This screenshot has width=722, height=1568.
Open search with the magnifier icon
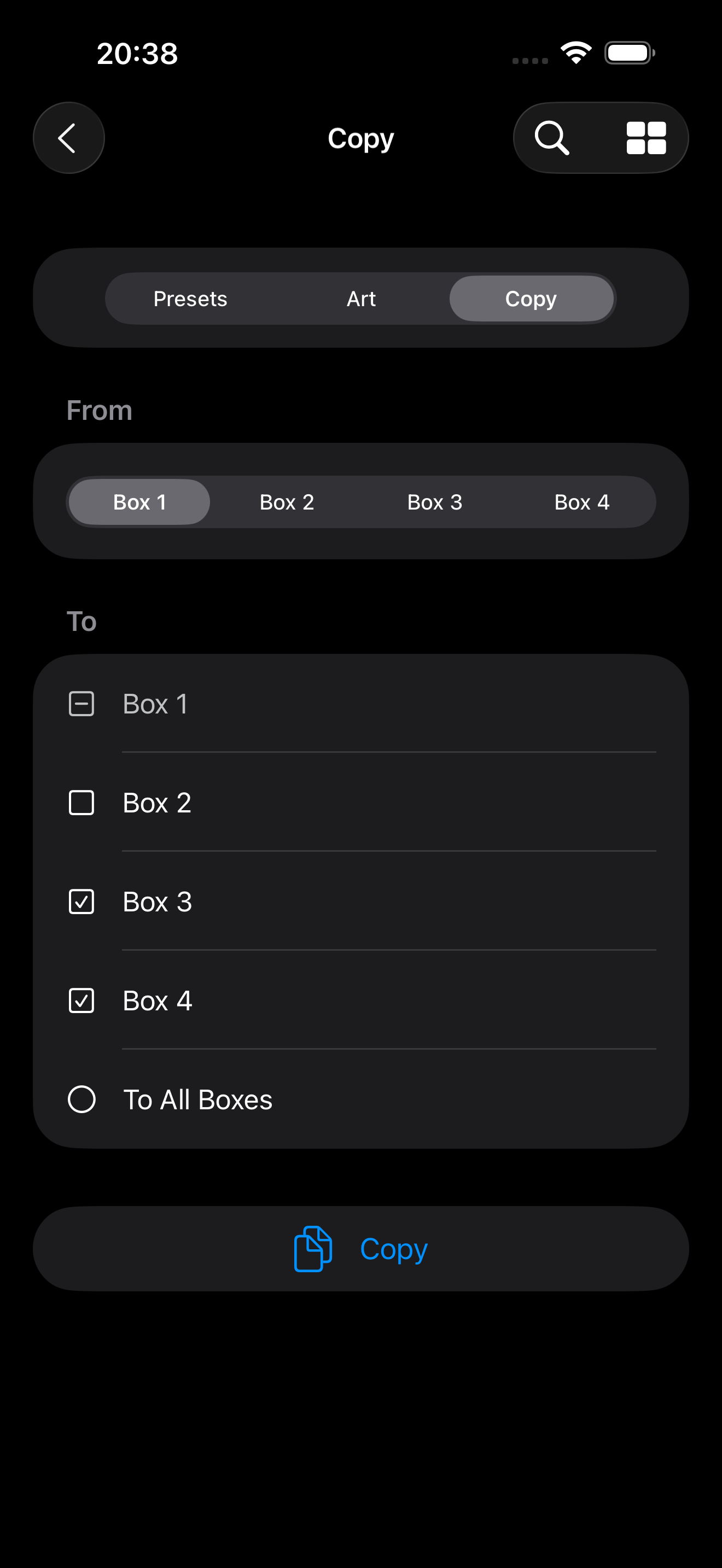pos(551,138)
